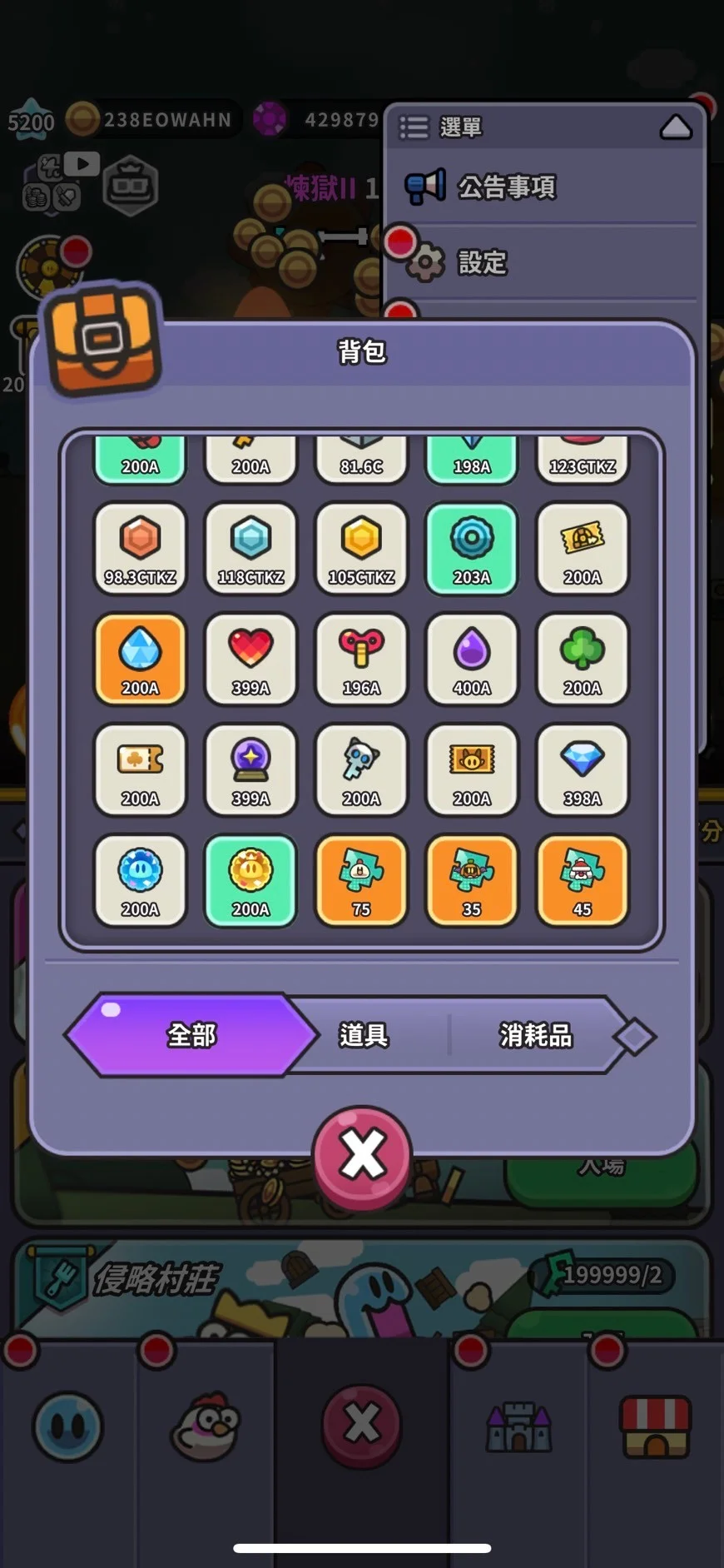Close the backpack dialog with the X
This screenshot has height=1568, width=724.
click(362, 1155)
